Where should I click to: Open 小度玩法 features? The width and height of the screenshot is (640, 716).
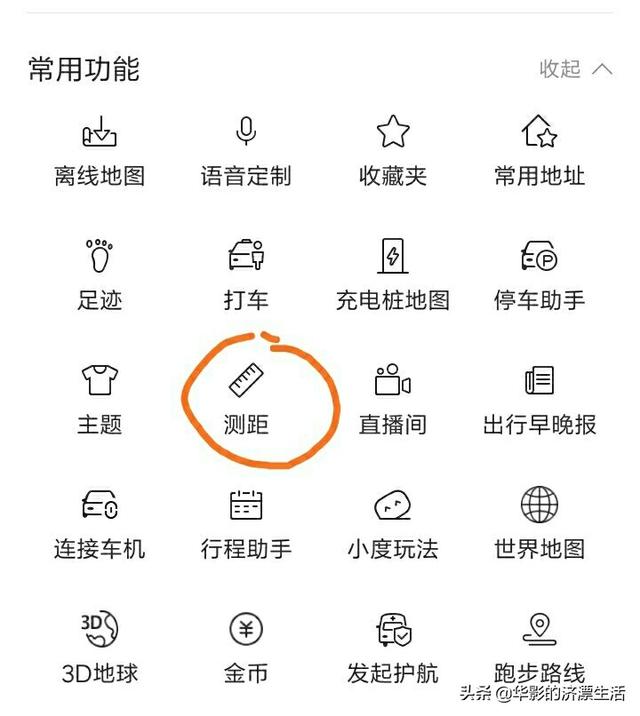pyautogui.click(x=393, y=523)
